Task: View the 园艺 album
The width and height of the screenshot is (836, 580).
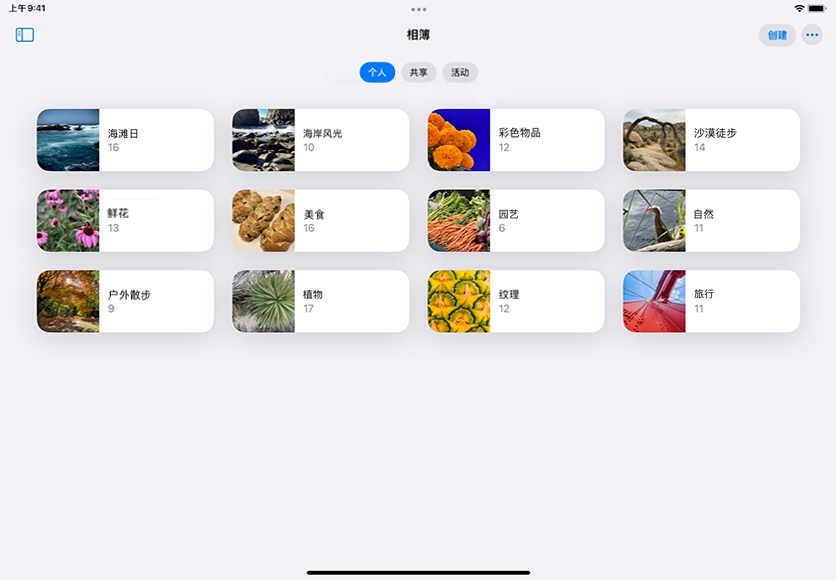Action: pyautogui.click(x=516, y=221)
